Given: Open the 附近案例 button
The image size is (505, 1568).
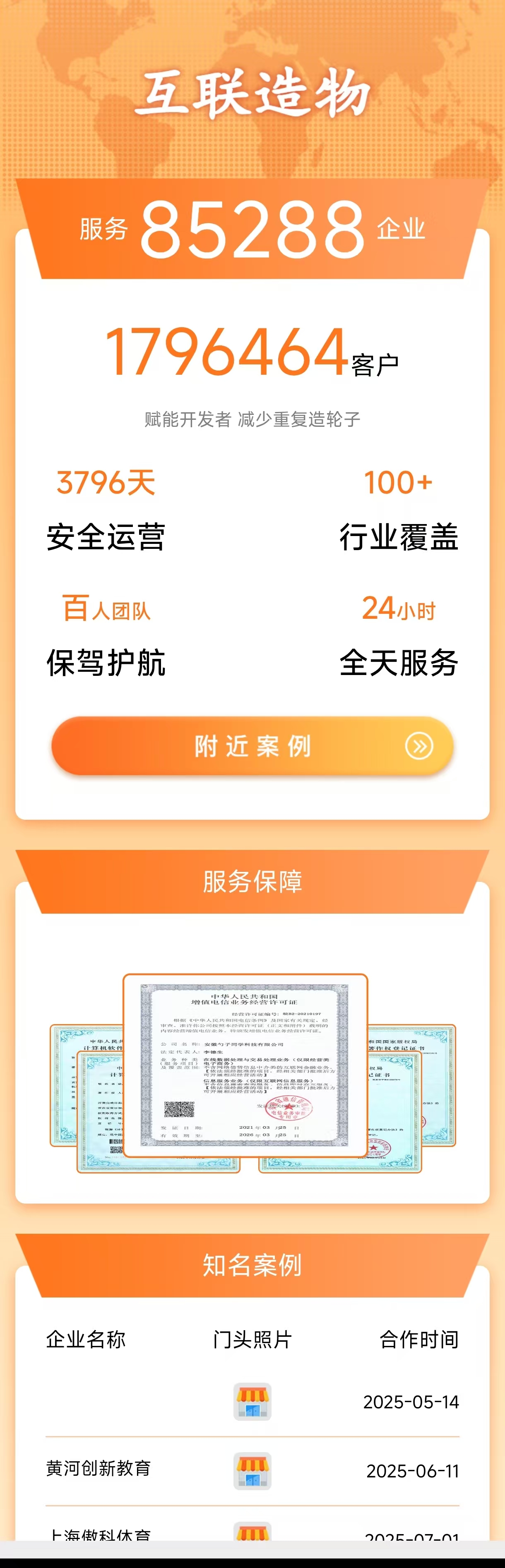Looking at the screenshot, I should 252,746.
